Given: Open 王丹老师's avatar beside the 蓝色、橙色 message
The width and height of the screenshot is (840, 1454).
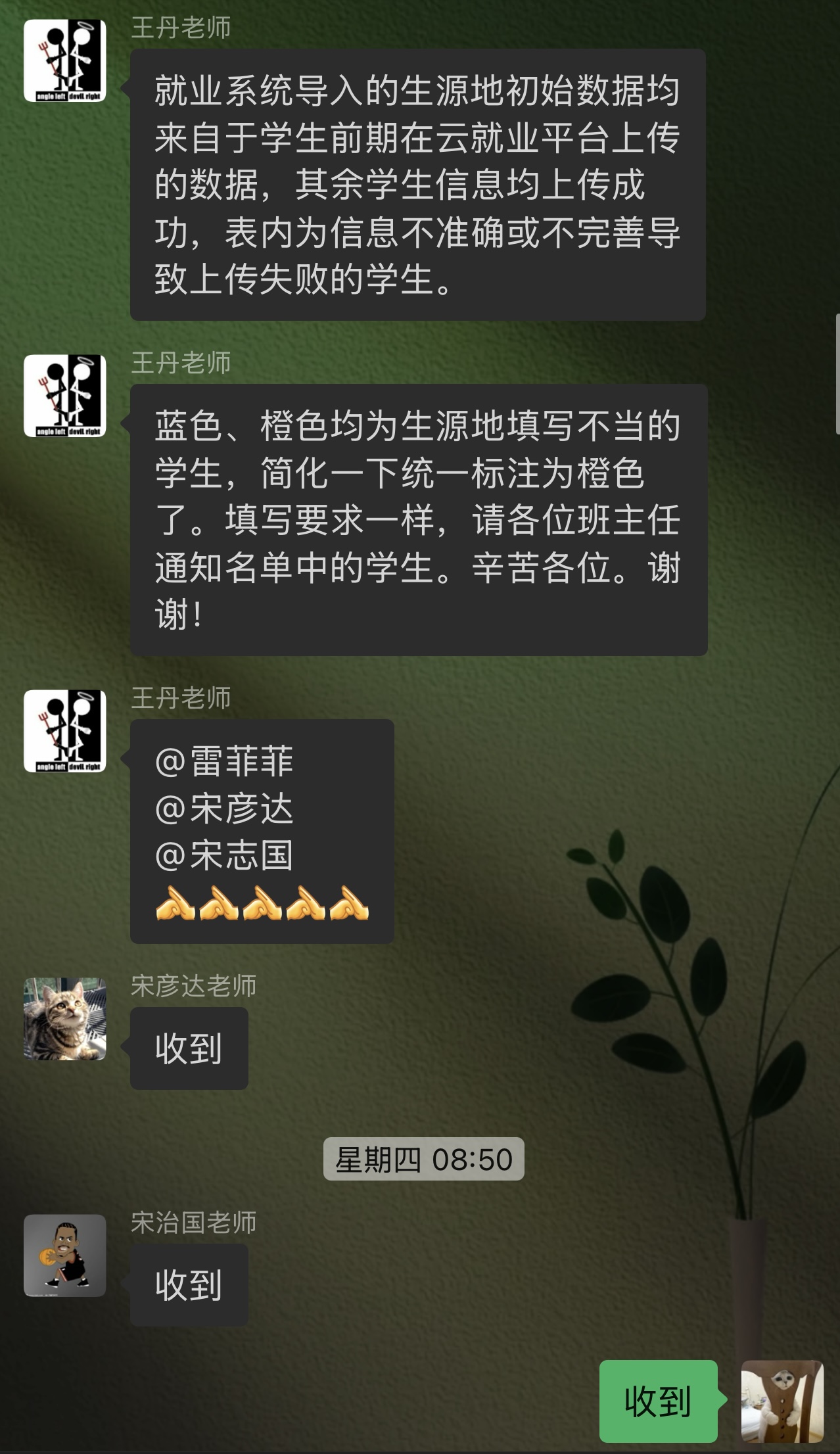Looking at the screenshot, I should tap(64, 395).
